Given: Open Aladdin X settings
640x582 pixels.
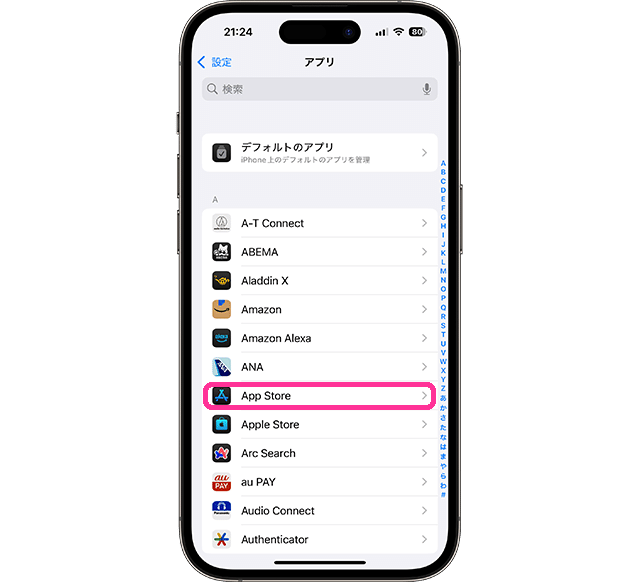Looking at the screenshot, I should point(320,281).
